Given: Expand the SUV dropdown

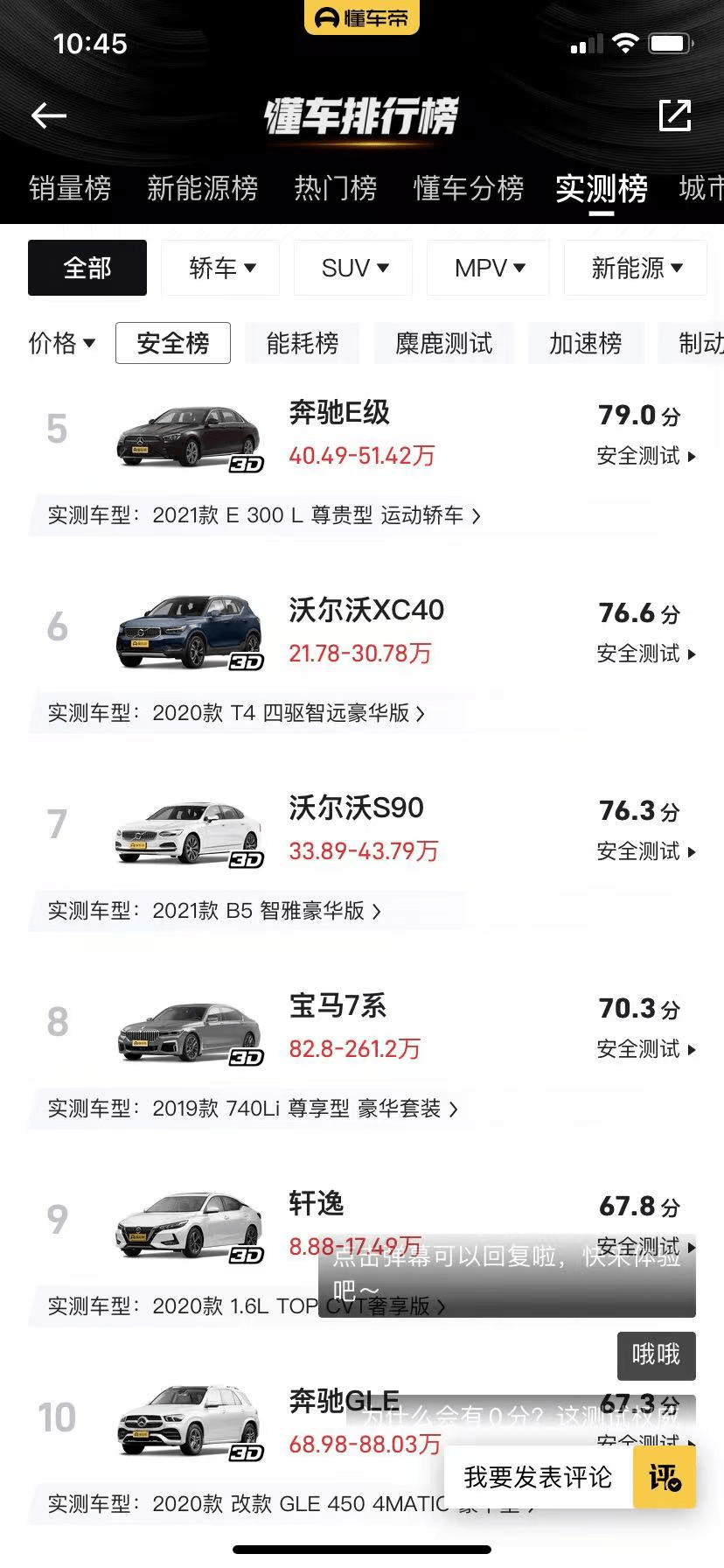Looking at the screenshot, I should coord(353,268).
